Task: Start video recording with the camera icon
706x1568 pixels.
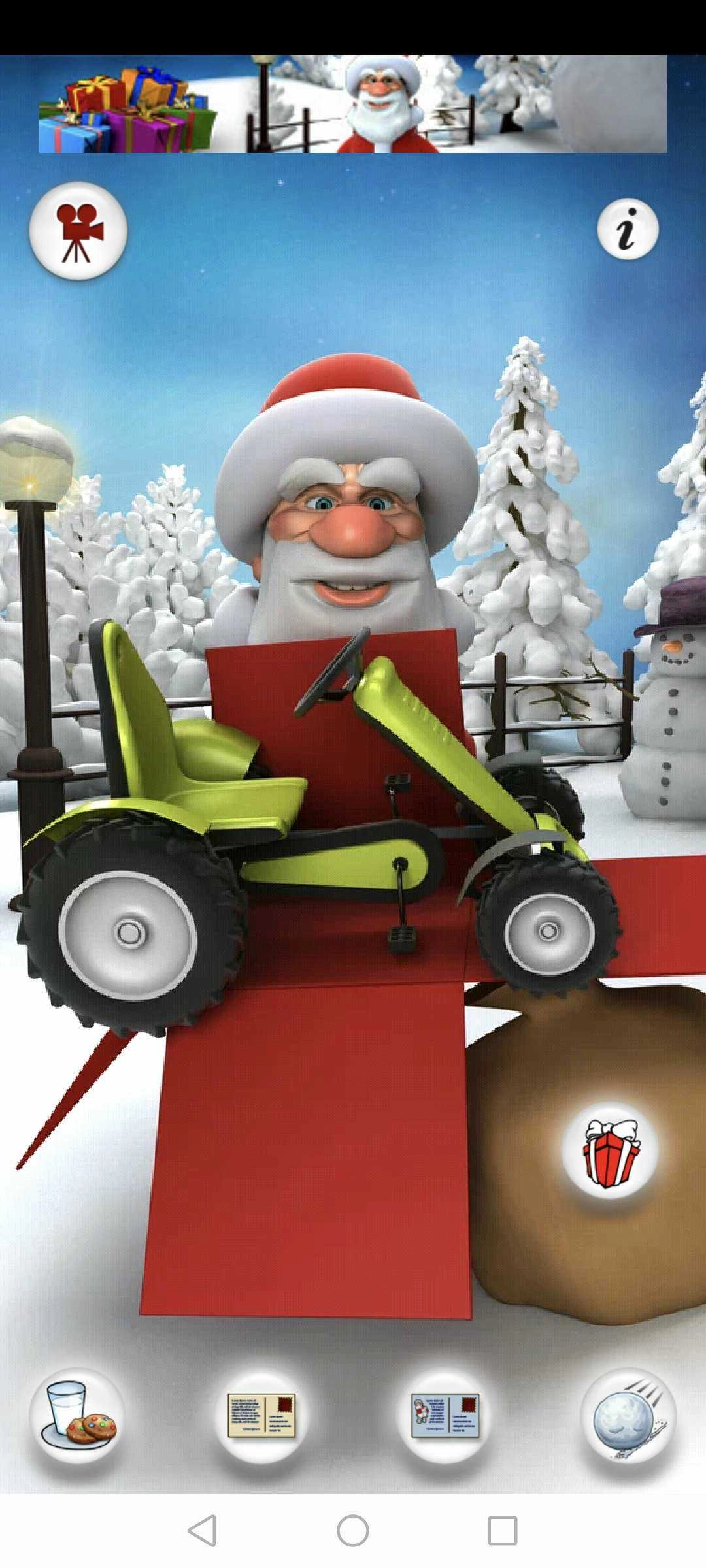Action: coord(78,231)
